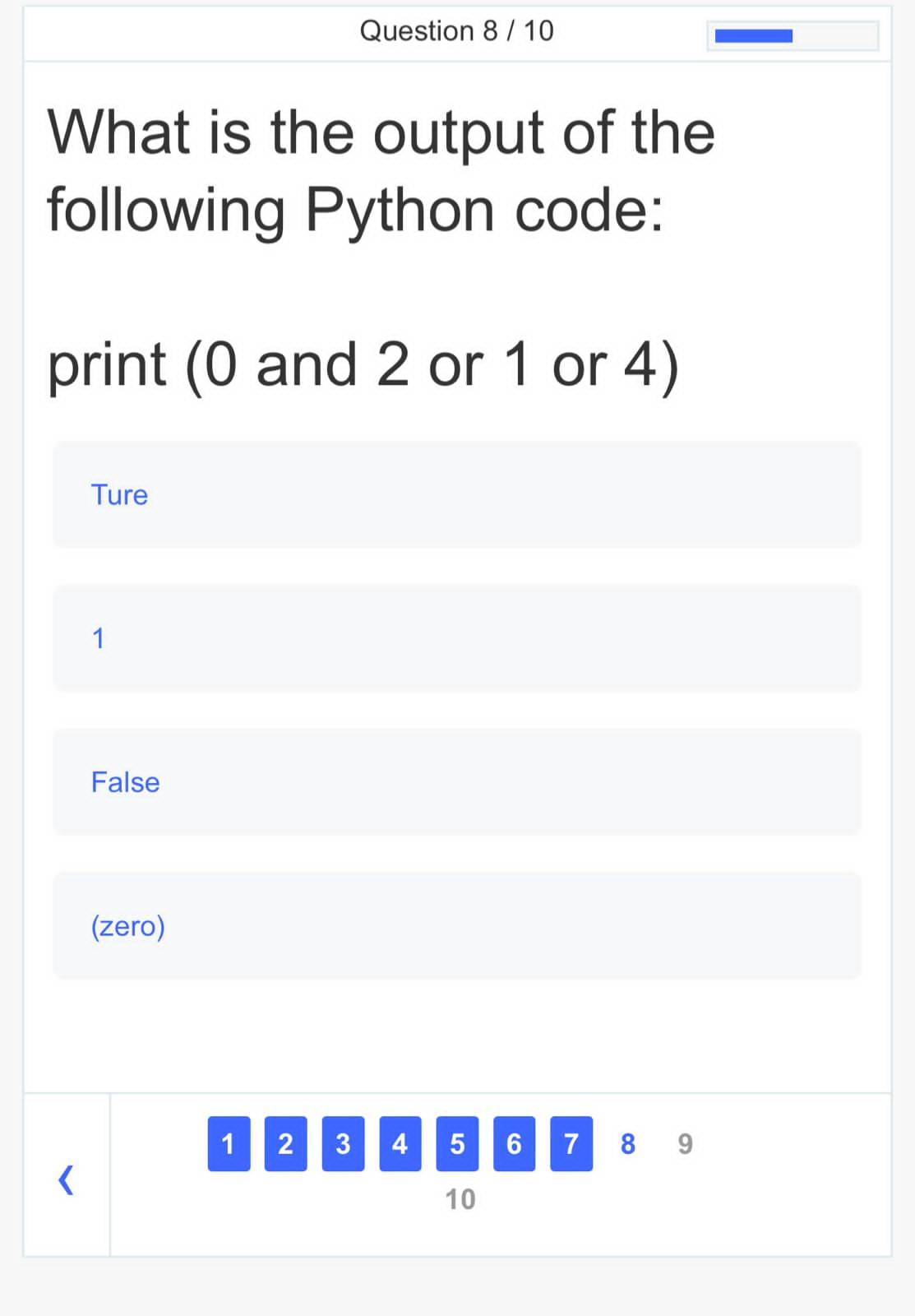
Task: Go to question 4
Action: (400, 1143)
